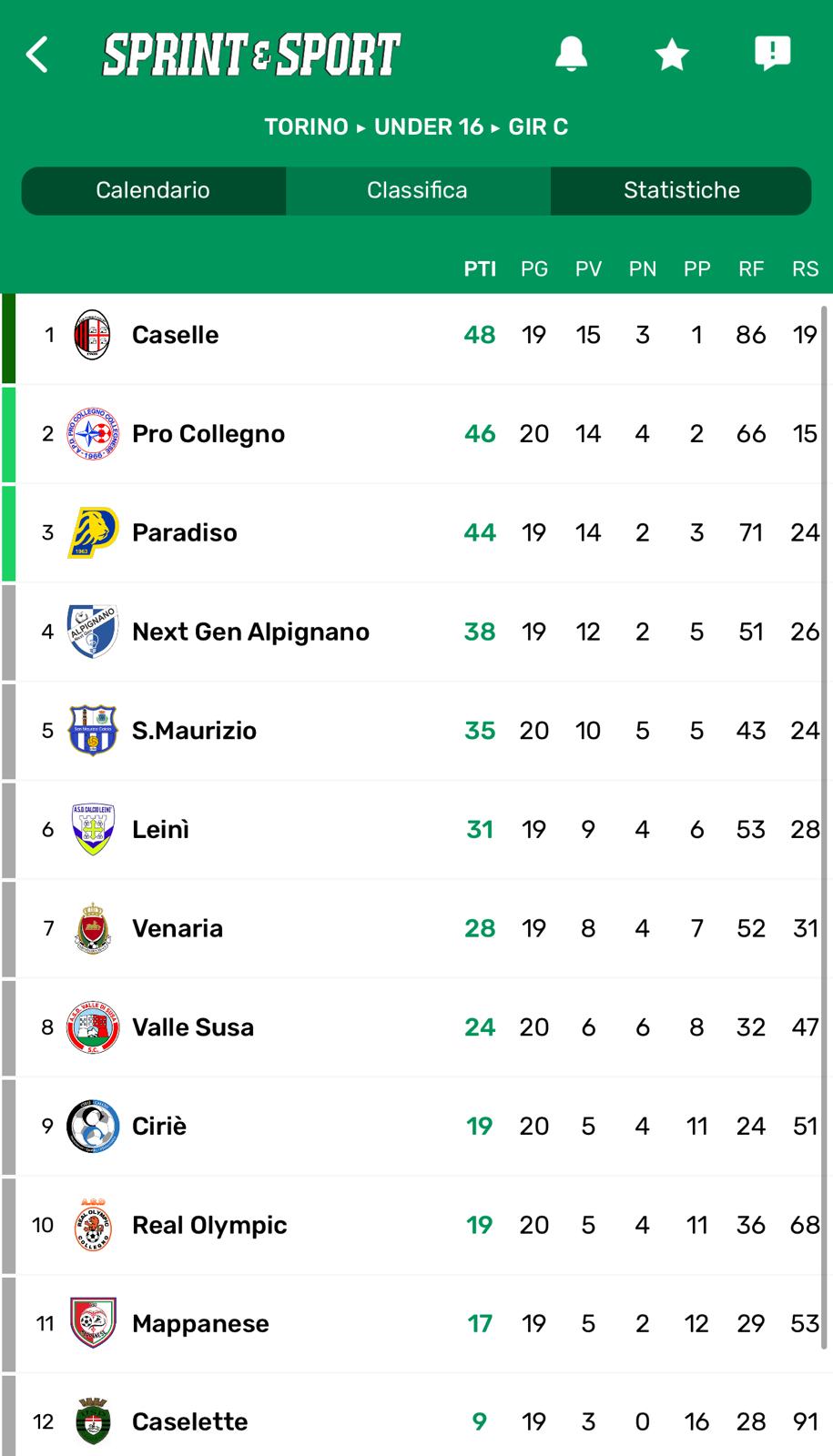
Task: Switch to the Statistiche tab
Action: click(681, 190)
